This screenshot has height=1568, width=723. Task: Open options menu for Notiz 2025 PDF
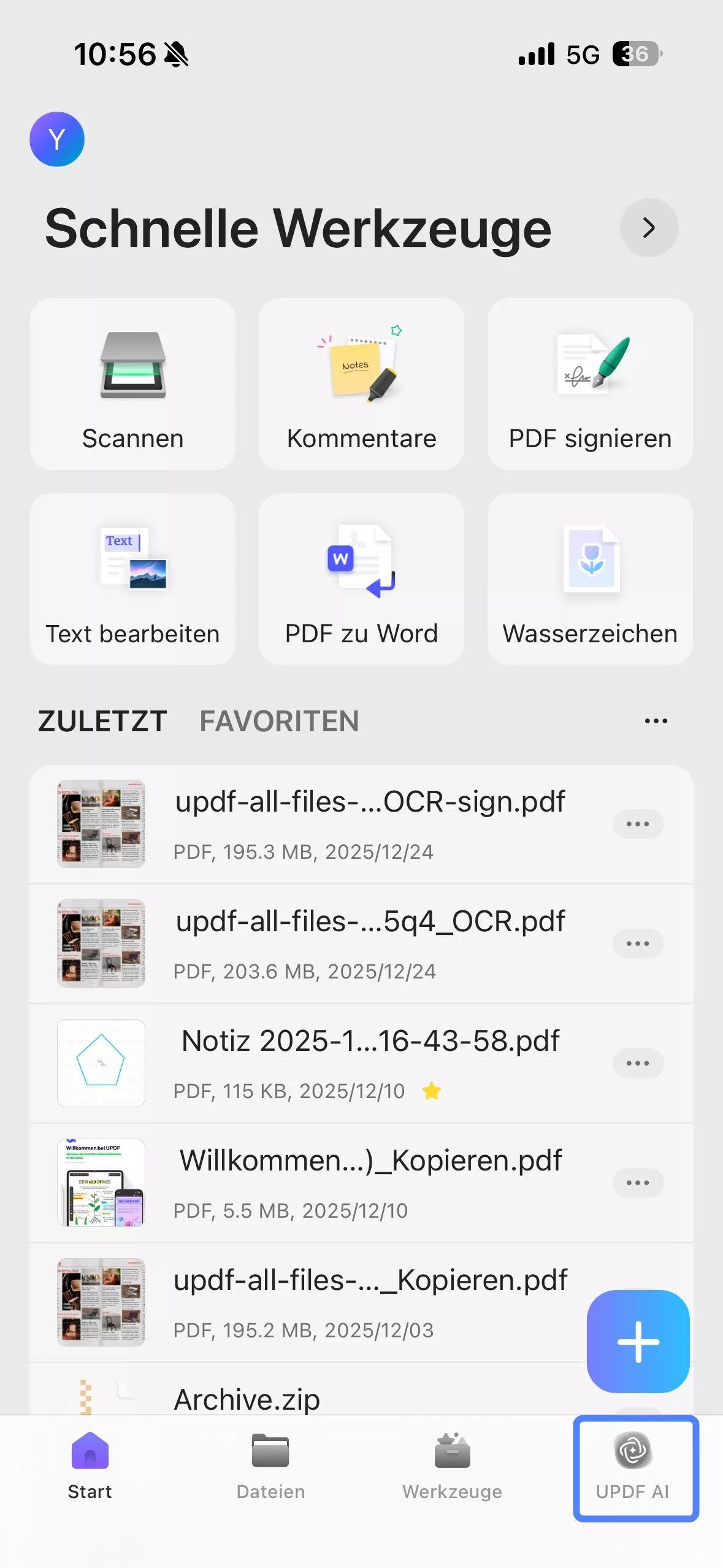pyautogui.click(x=638, y=1063)
